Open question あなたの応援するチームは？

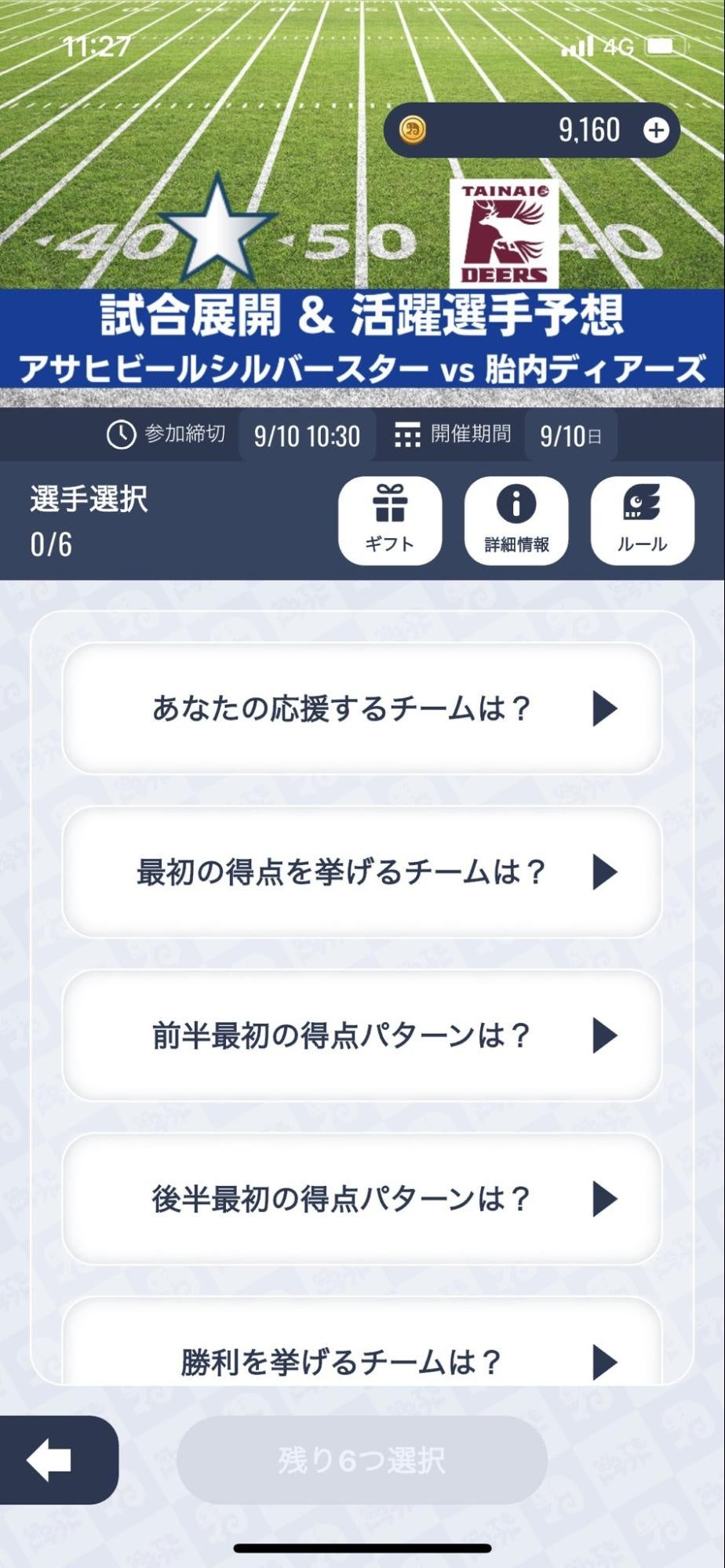362,709
